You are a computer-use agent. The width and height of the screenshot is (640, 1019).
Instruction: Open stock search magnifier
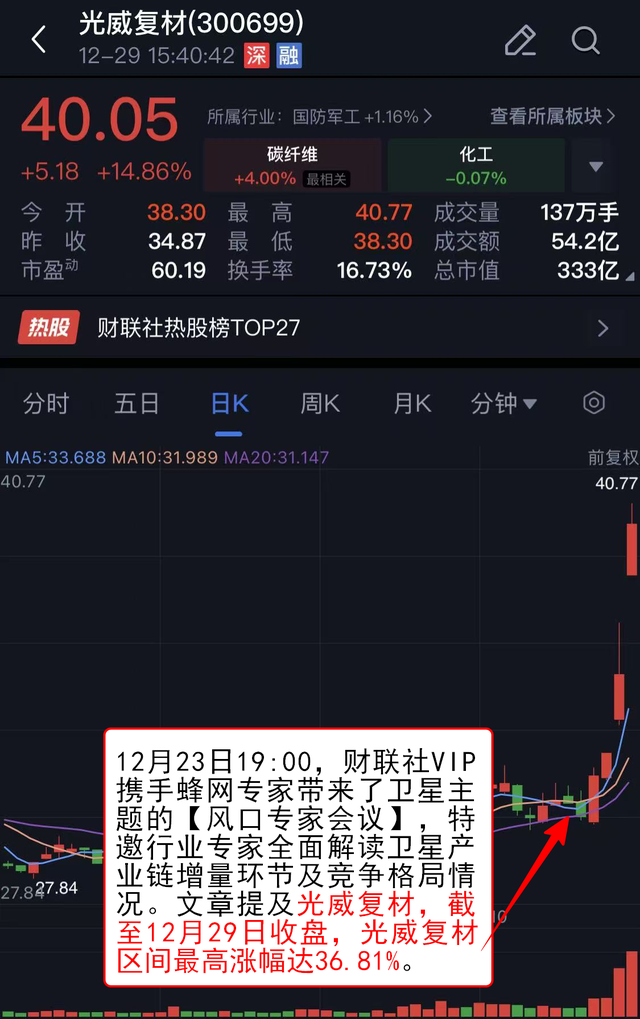click(585, 40)
